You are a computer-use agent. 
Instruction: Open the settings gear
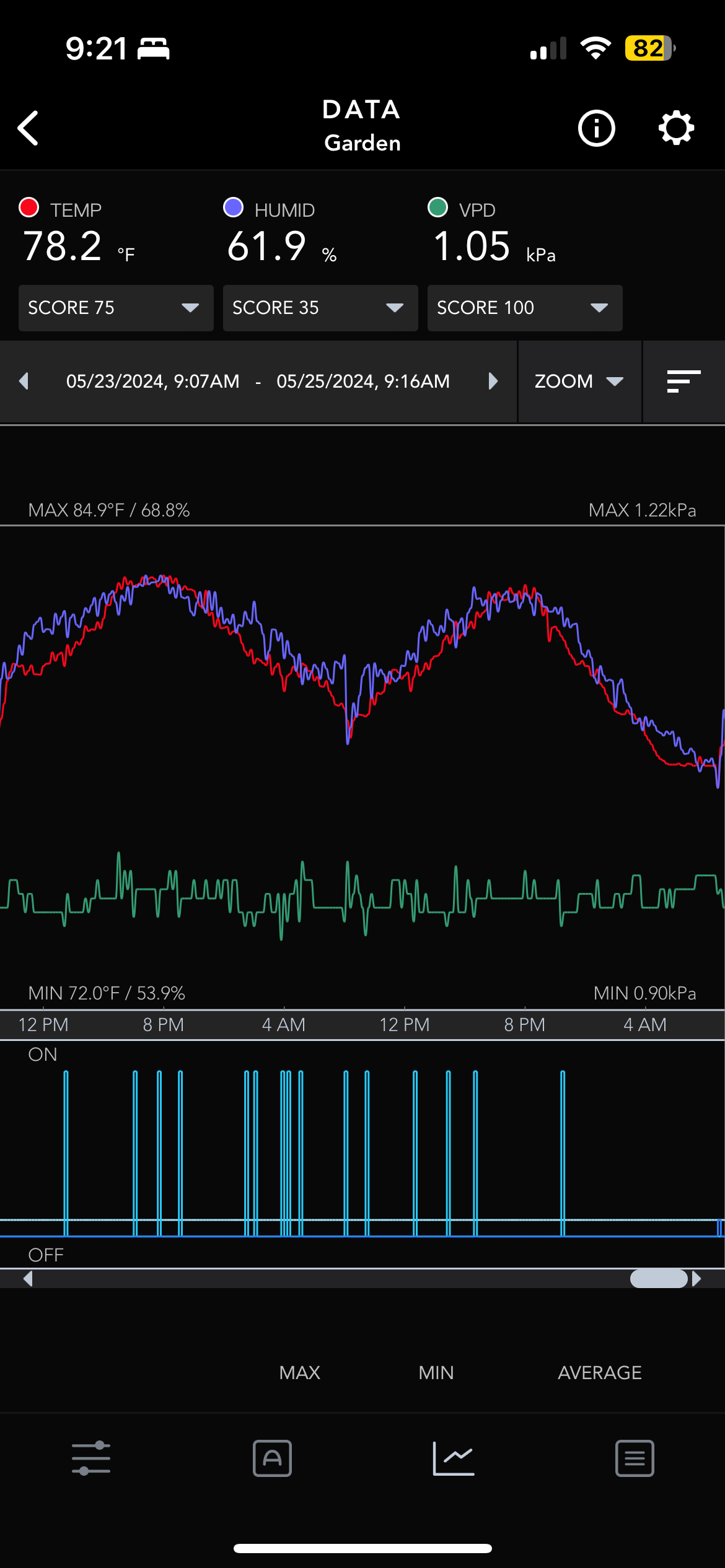click(x=675, y=128)
